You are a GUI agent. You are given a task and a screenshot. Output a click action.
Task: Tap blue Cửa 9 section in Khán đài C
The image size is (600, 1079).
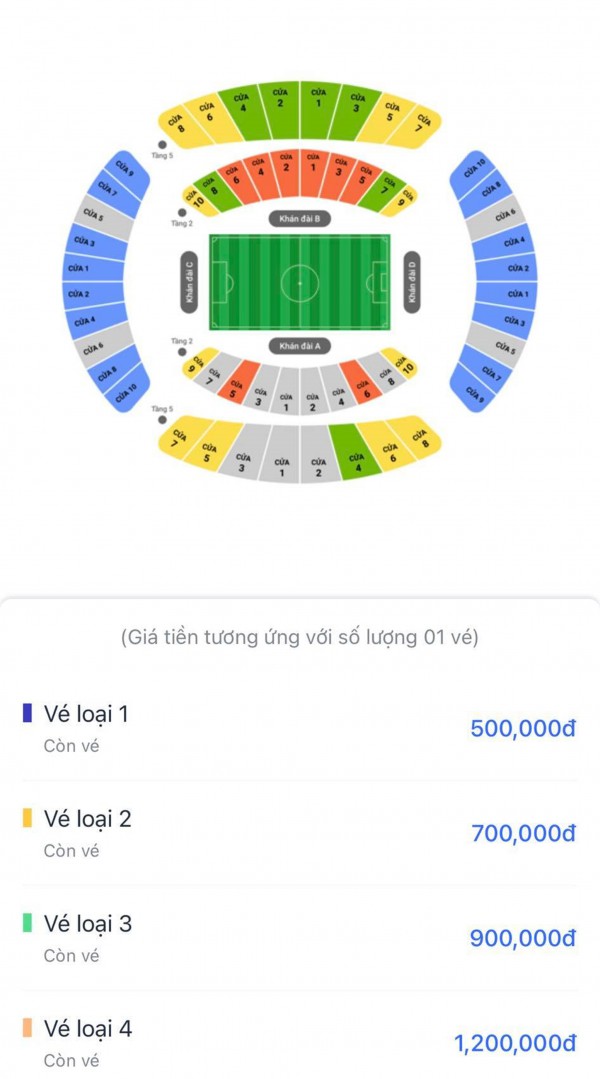[124, 168]
